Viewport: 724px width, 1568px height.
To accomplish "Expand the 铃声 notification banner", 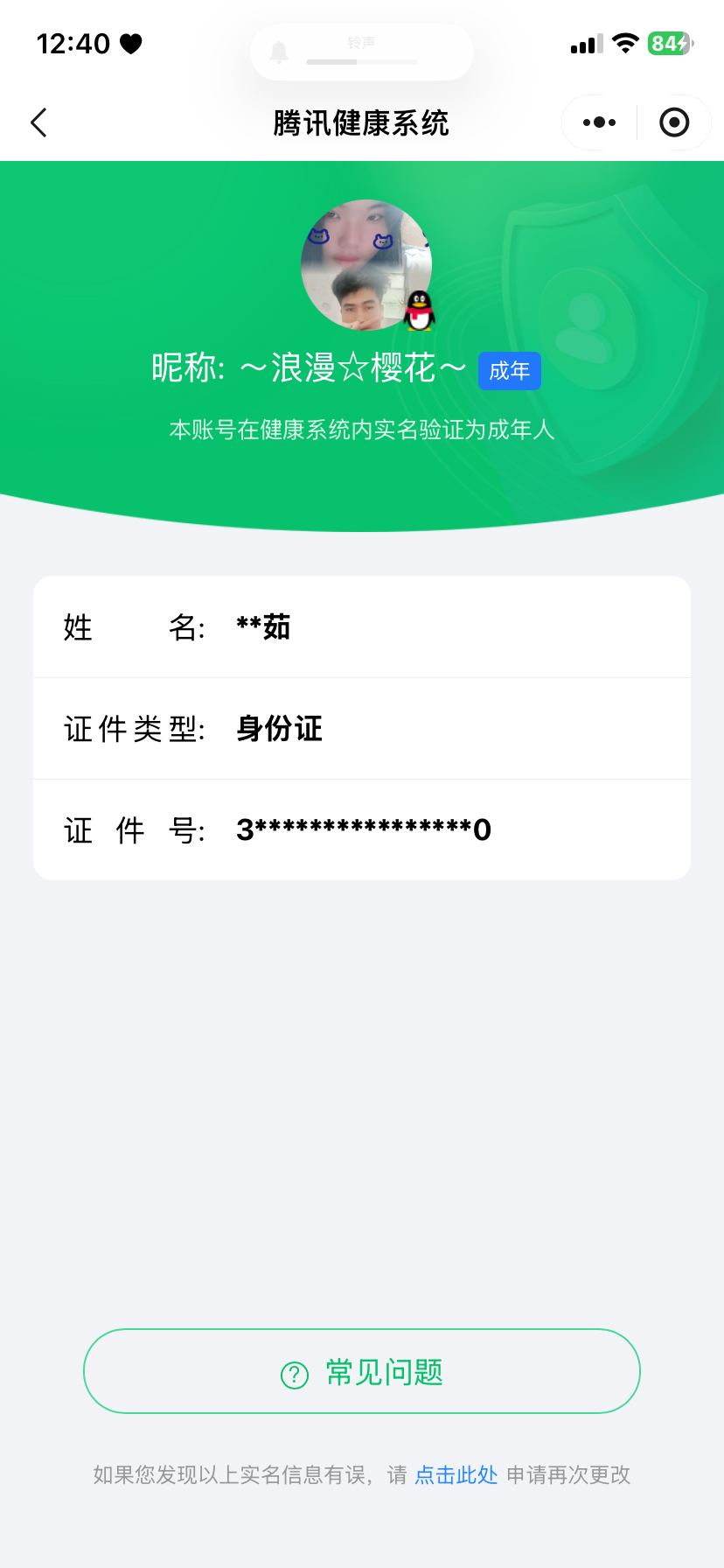I will coord(360,52).
